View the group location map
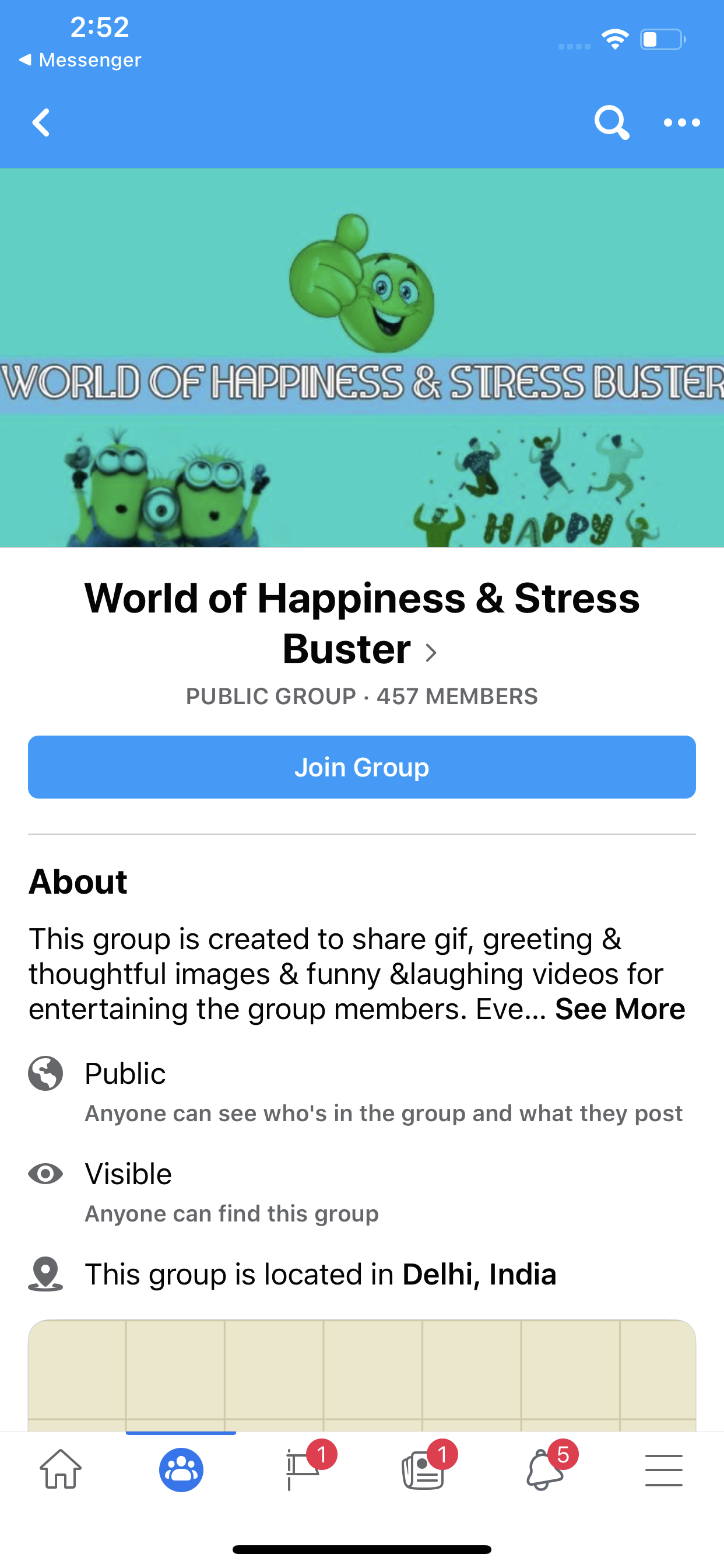Screen dimensions: 724x1568 point(362,1374)
